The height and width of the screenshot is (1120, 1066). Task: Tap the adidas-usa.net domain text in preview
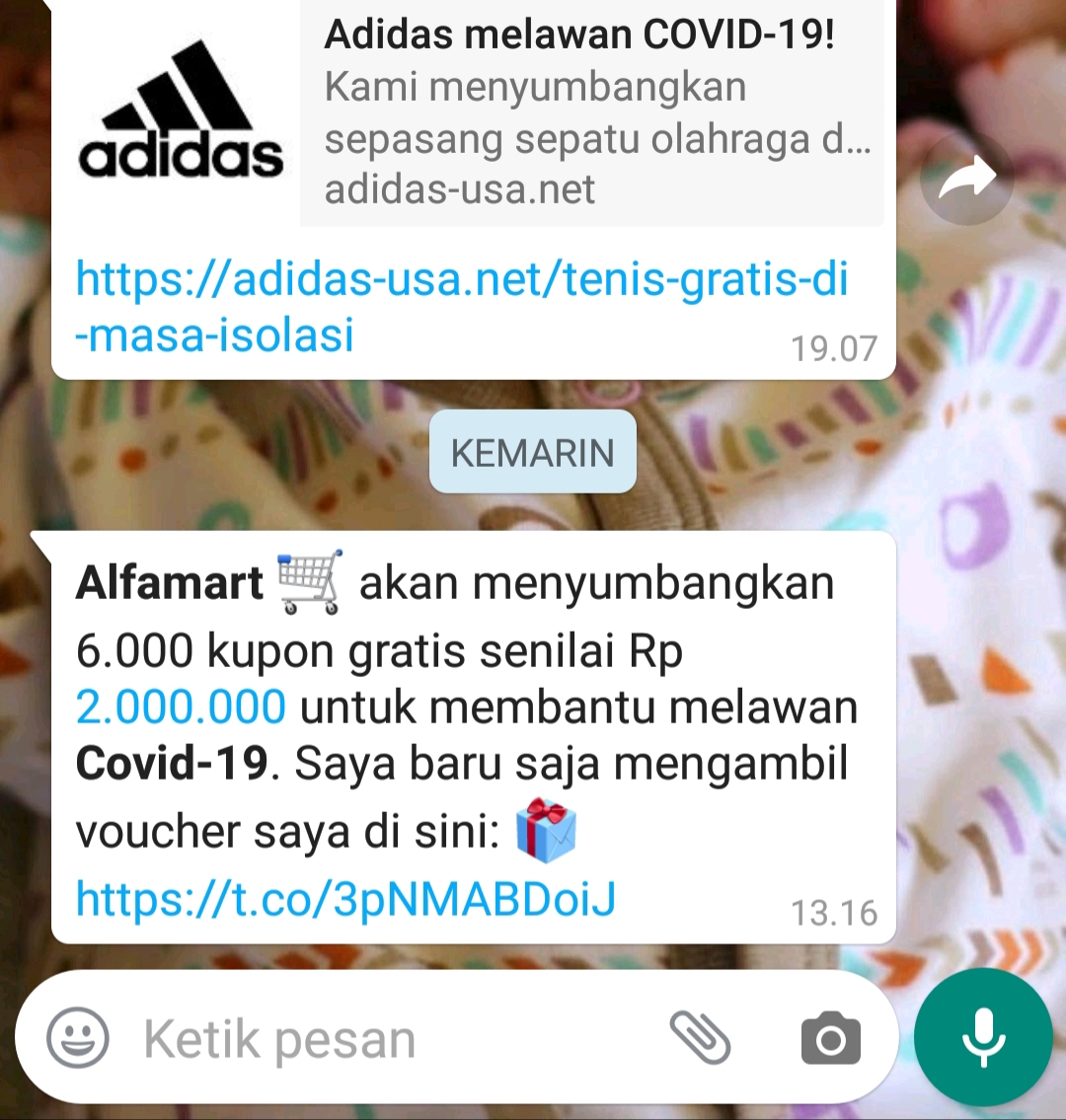pos(457,189)
